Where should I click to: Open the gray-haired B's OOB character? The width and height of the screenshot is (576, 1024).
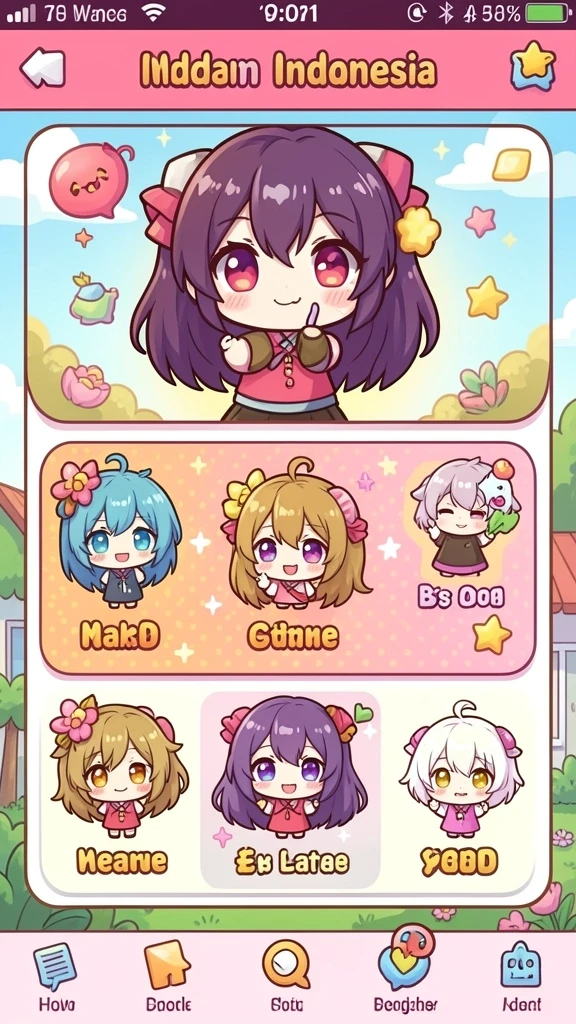pos(462,534)
